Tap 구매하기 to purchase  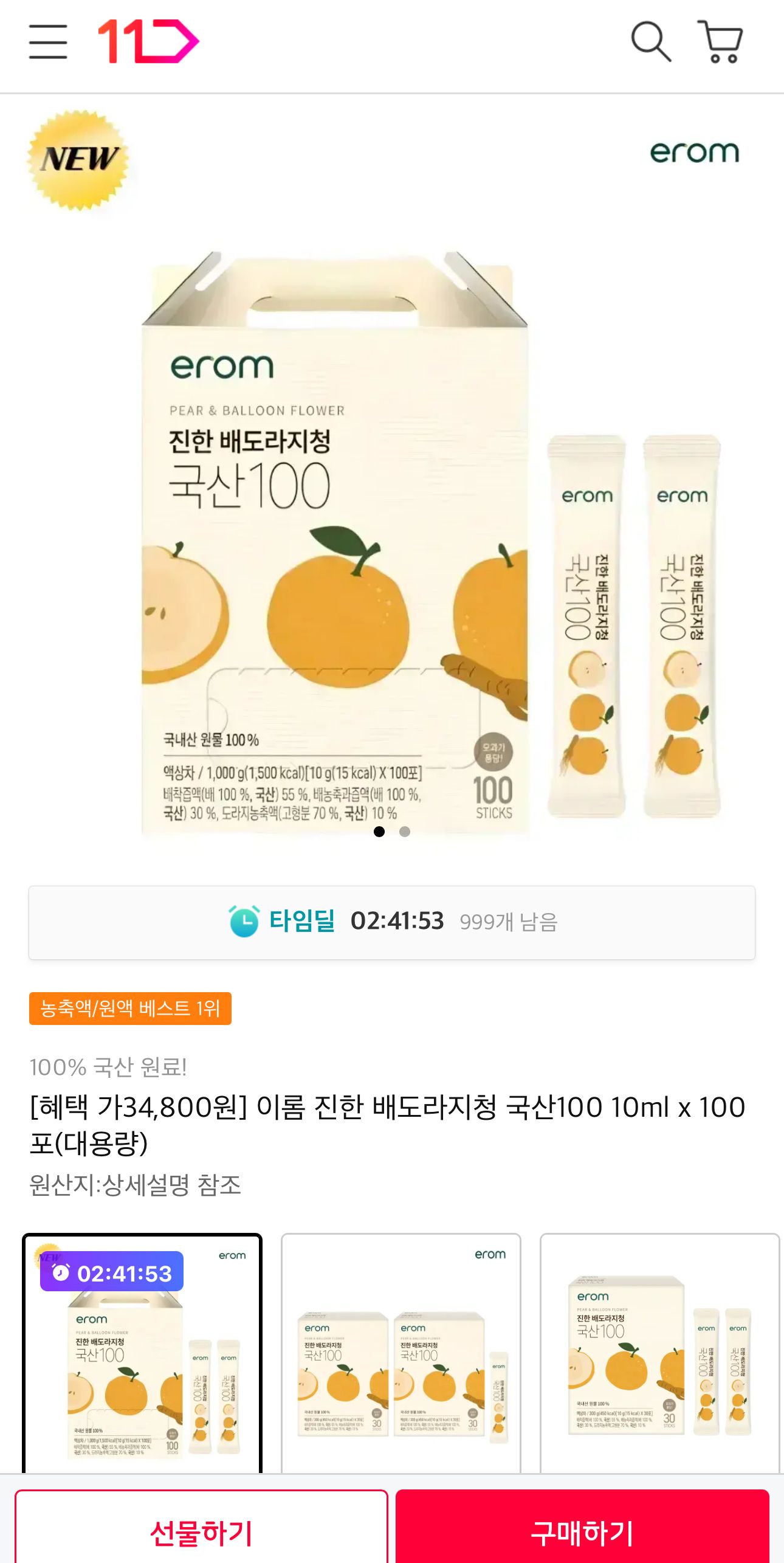[582, 1531]
